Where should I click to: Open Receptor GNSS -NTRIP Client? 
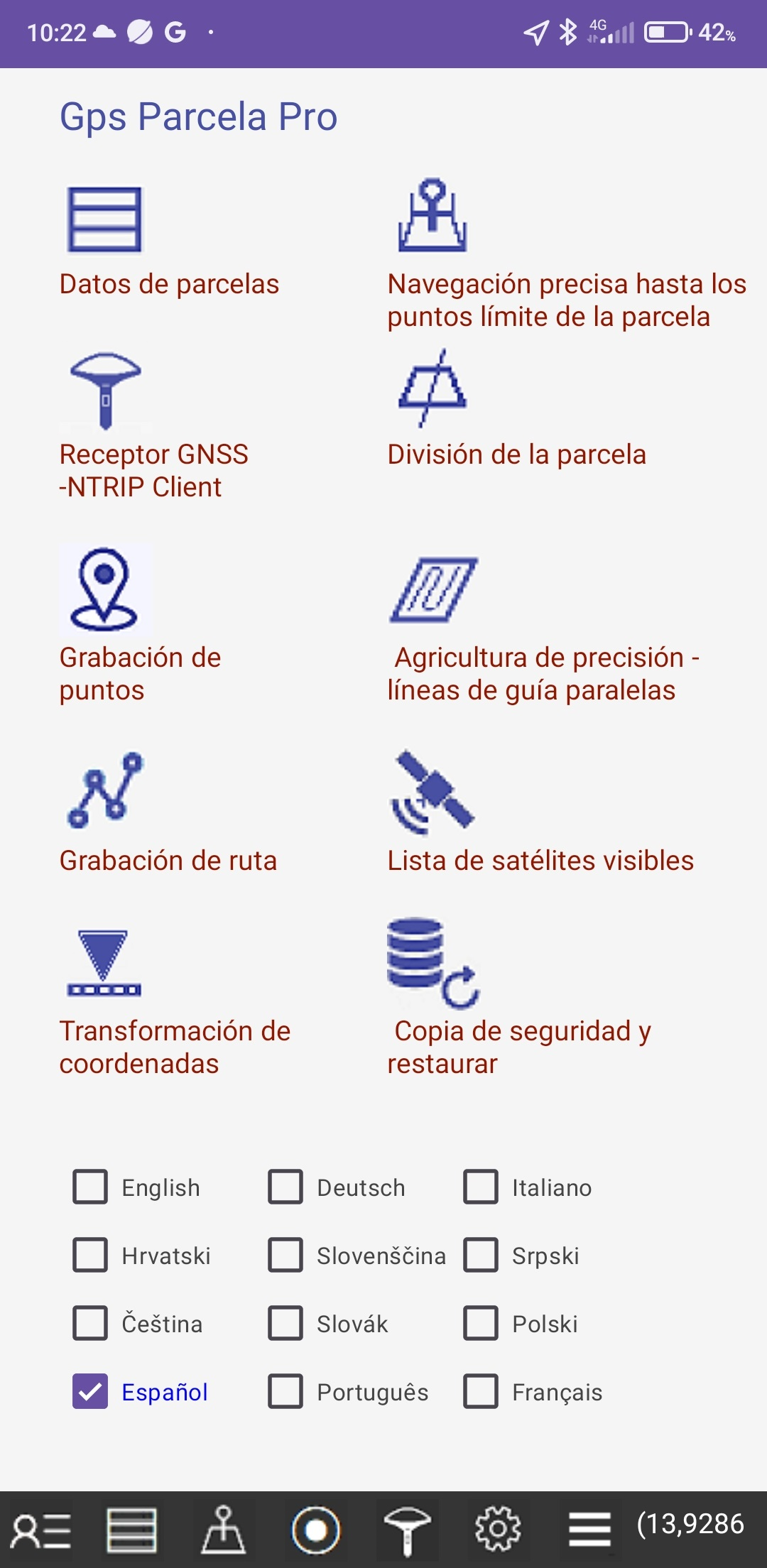tap(105, 391)
